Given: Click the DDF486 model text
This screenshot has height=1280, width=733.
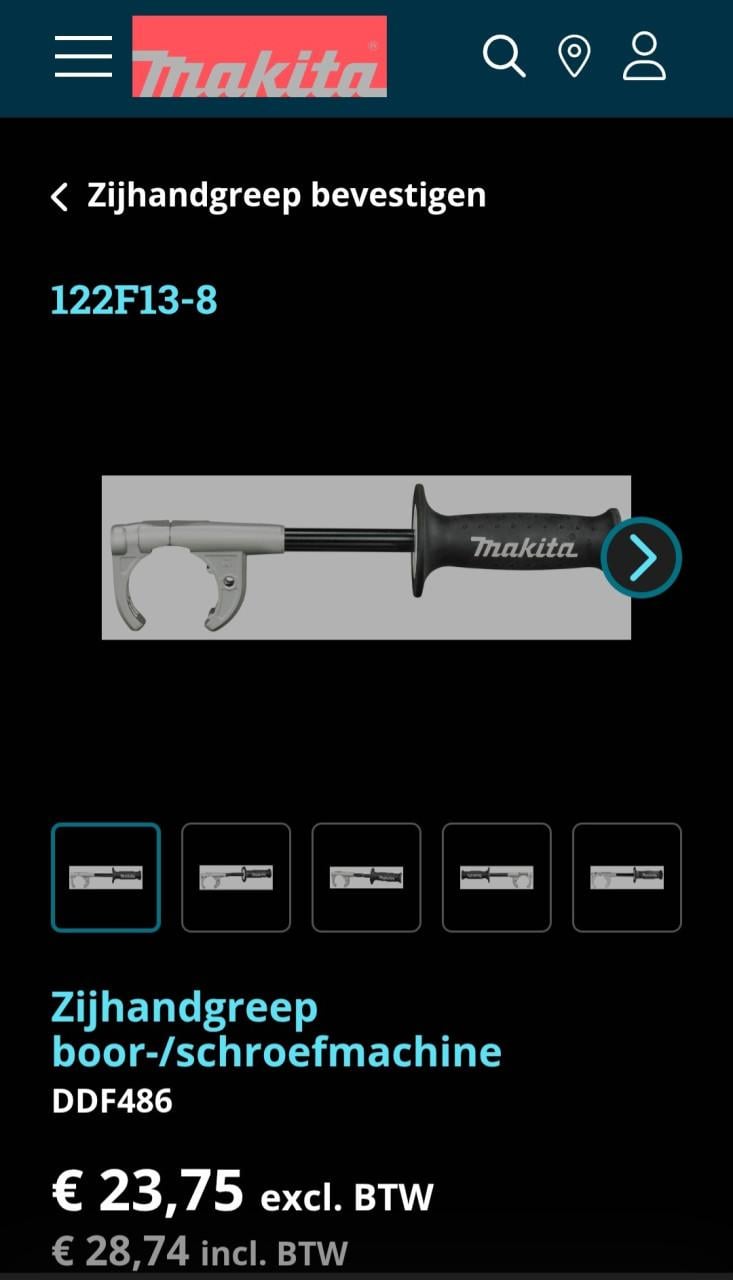Looking at the screenshot, I should (112, 1101).
